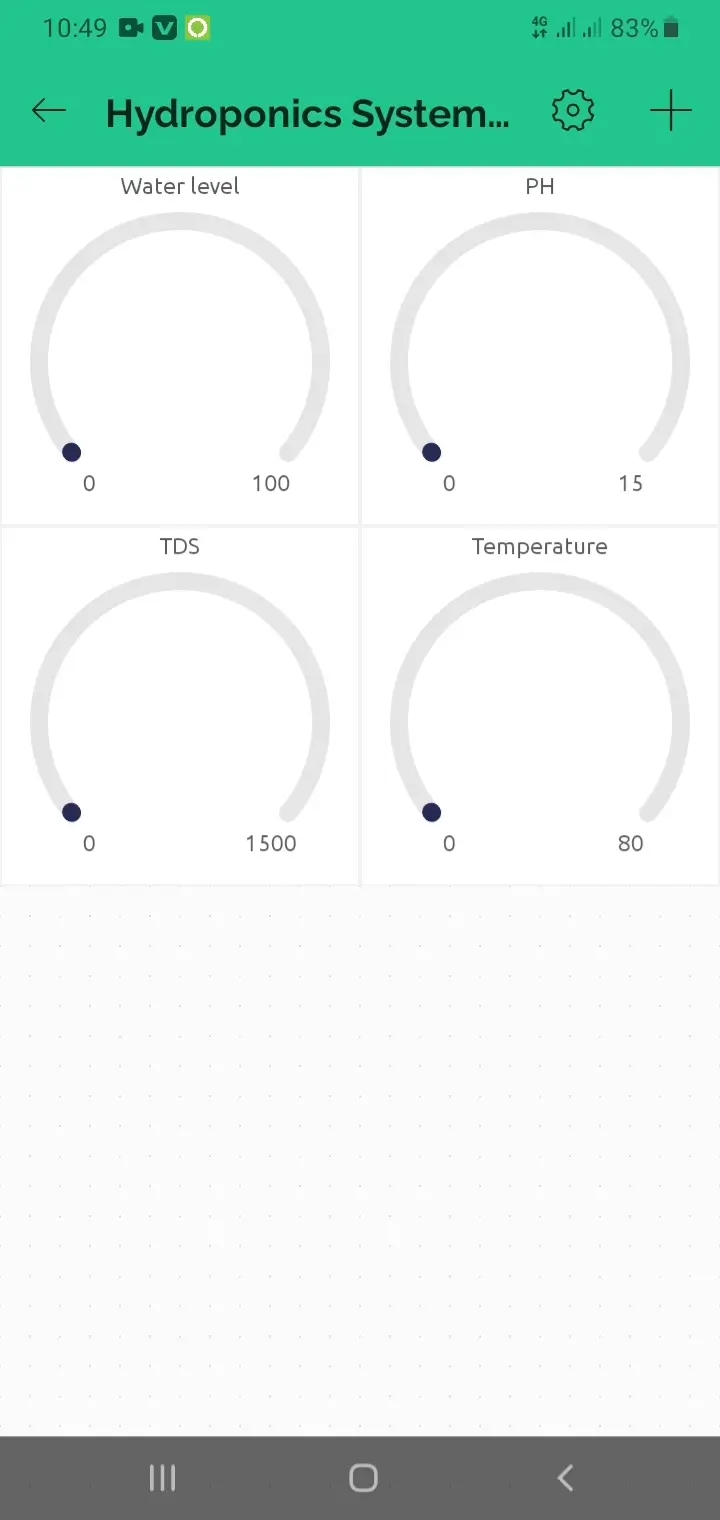The image size is (720, 1520).
Task: Add a new widget with the plus icon
Action: tap(671, 111)
